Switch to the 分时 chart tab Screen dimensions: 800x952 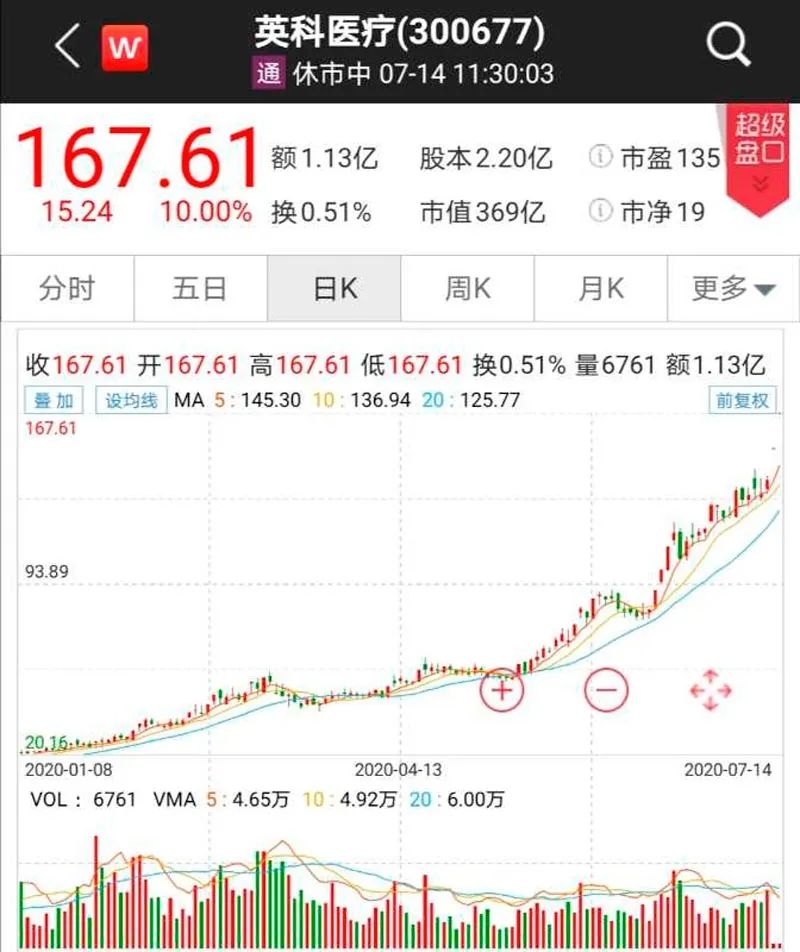tap(67, 289)
